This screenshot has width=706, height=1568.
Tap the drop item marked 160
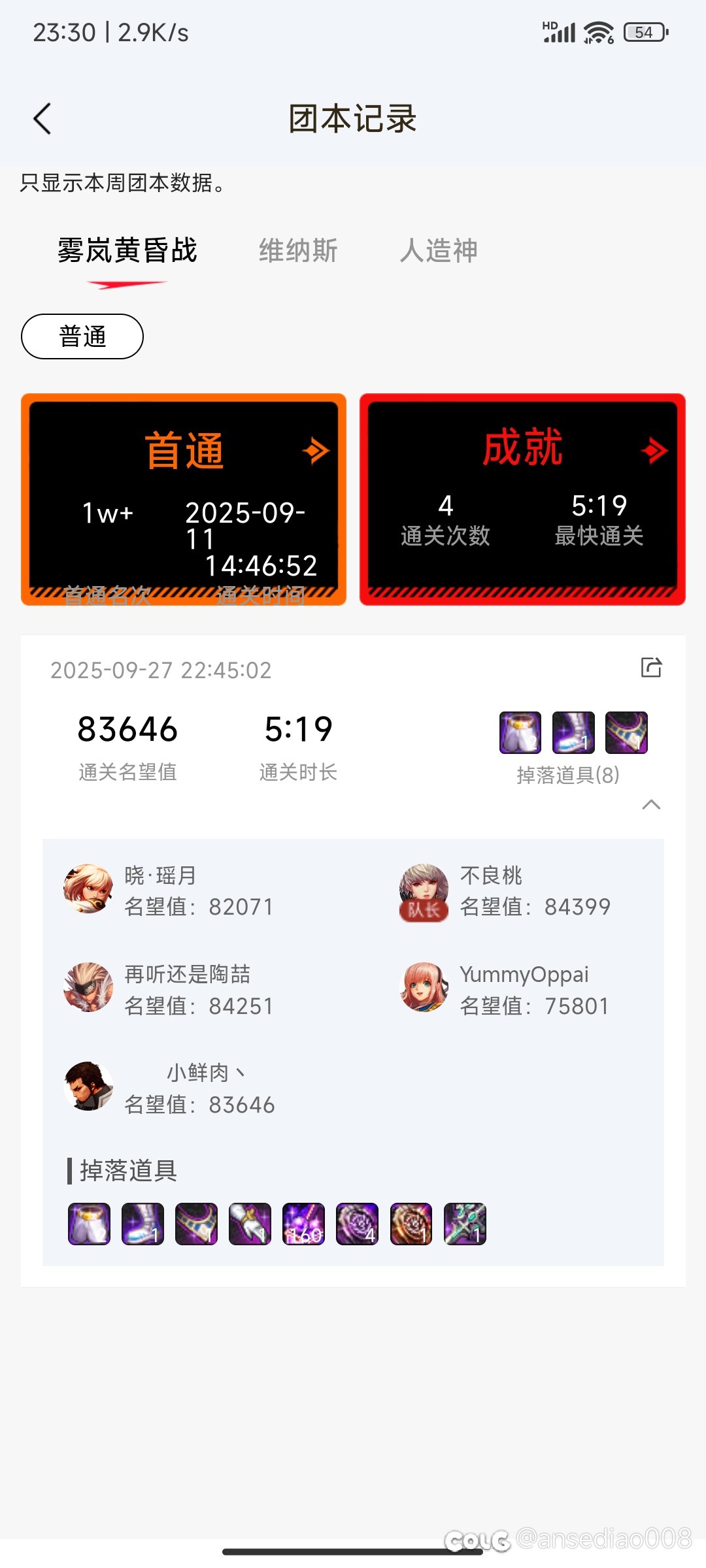pyautogui.click(x=303, y=1224)
